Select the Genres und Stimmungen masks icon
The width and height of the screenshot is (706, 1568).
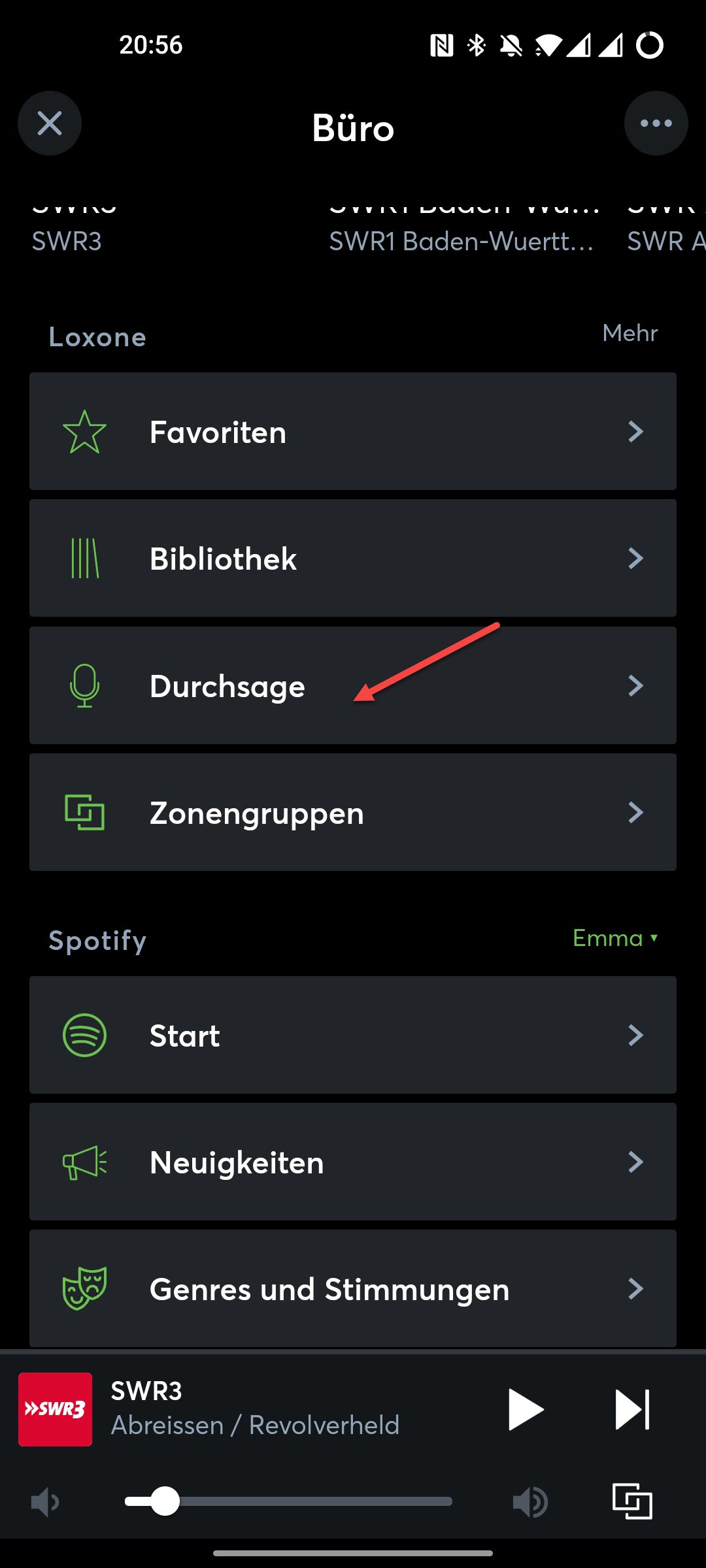pyautogui.click(x=85, y=1288)
